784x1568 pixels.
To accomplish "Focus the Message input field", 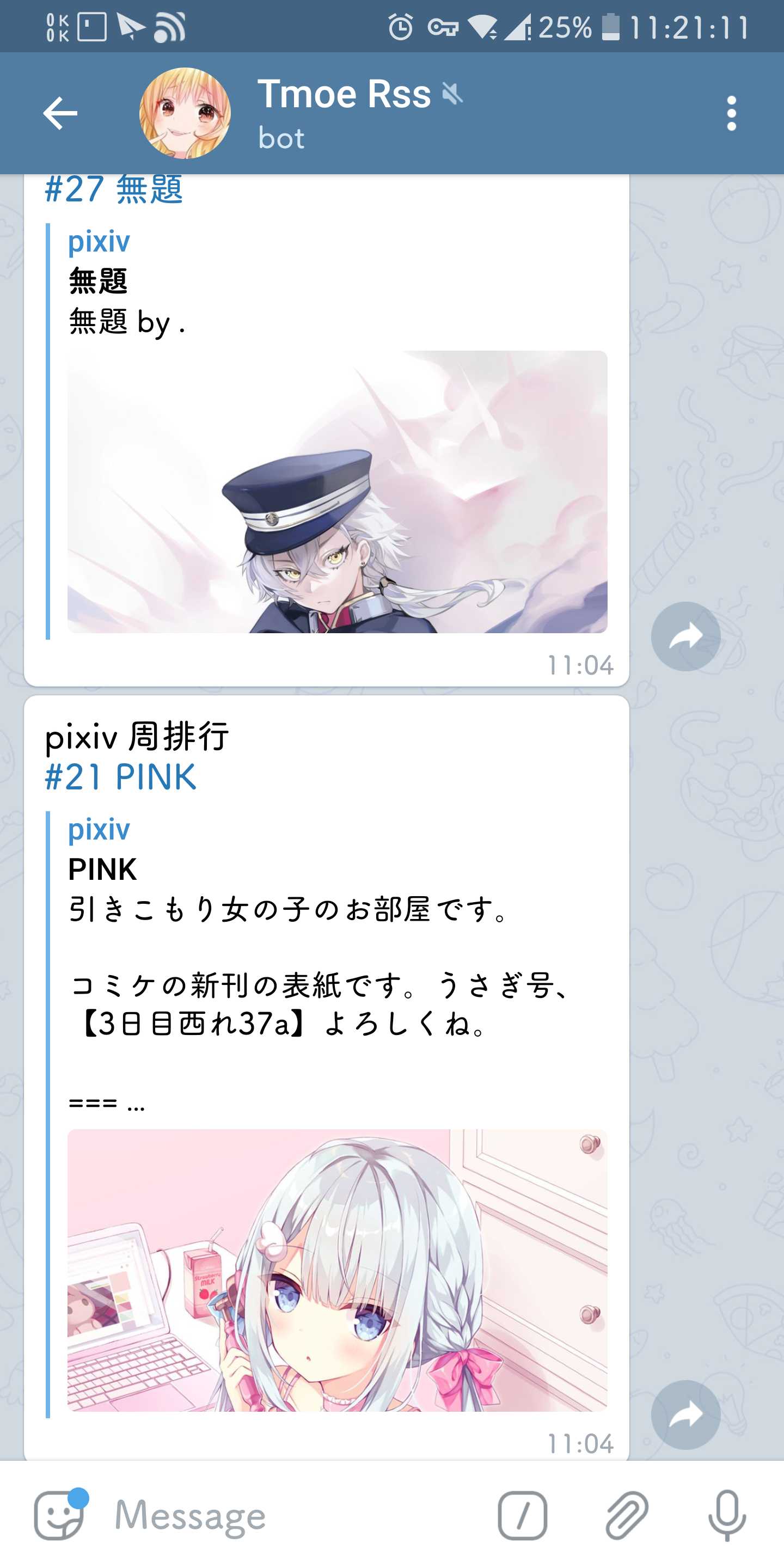I will (x=292, y=1515).
